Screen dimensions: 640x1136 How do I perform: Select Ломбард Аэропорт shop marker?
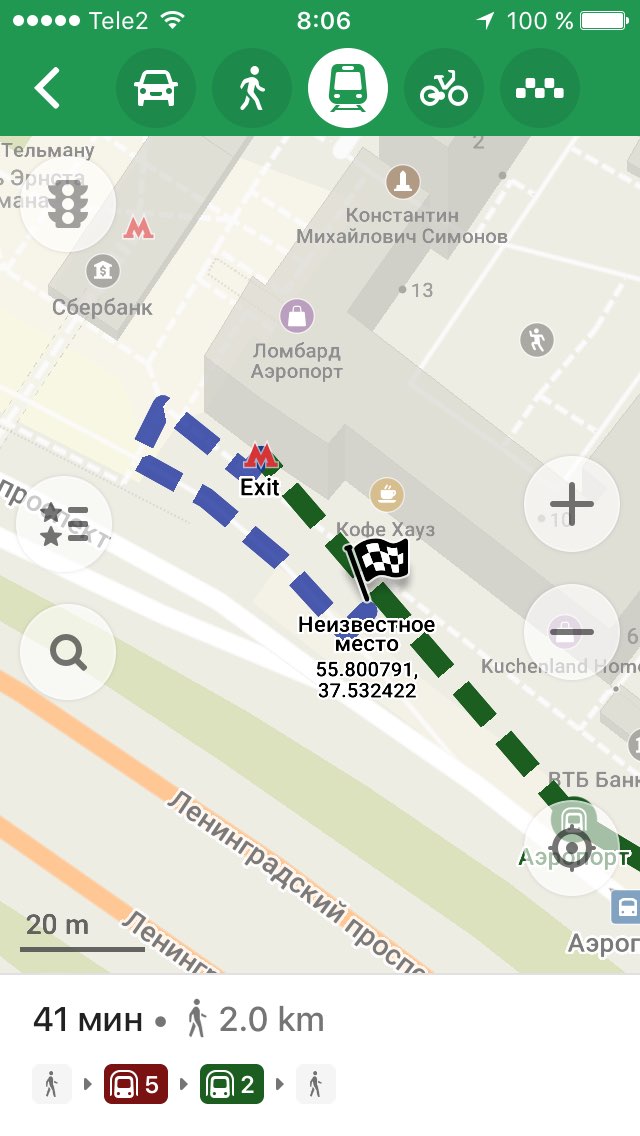click(296, 316)
